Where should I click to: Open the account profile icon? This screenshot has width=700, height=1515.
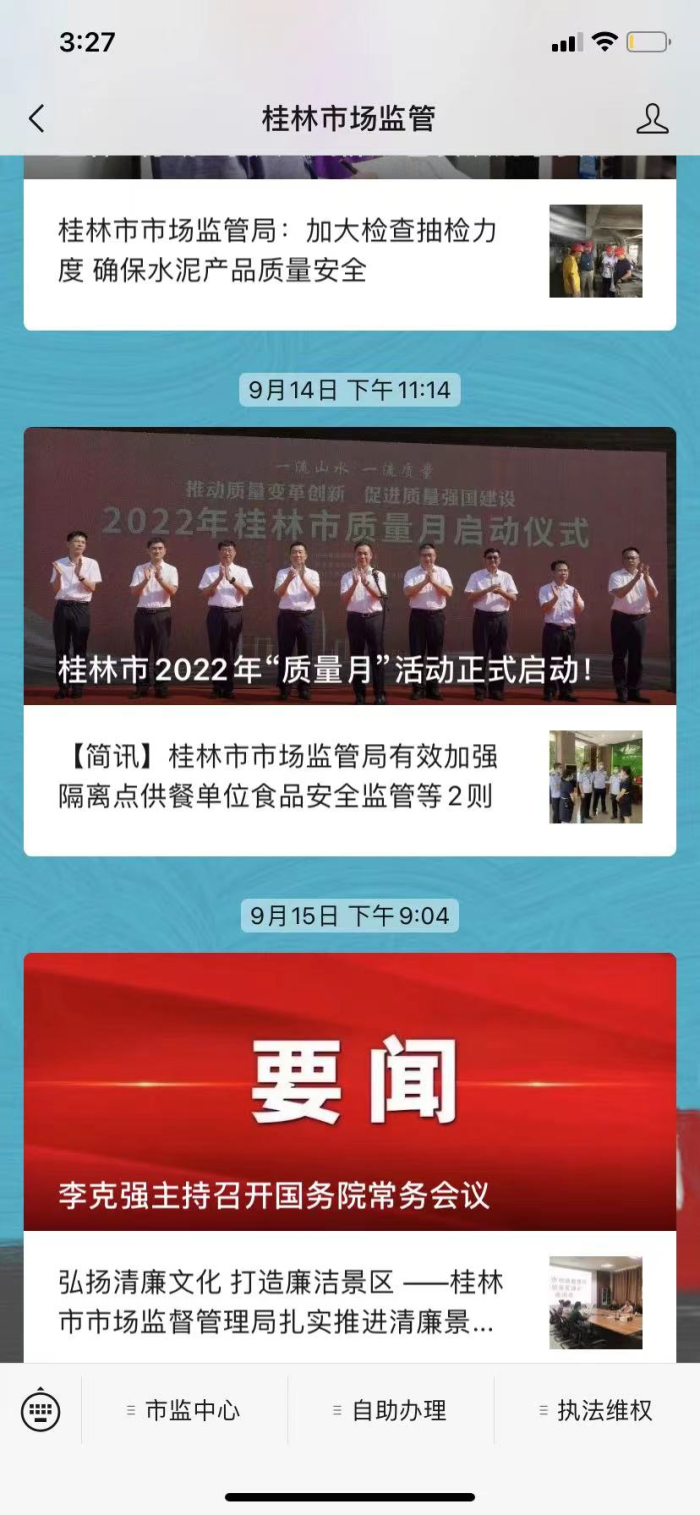coord(652,119)
